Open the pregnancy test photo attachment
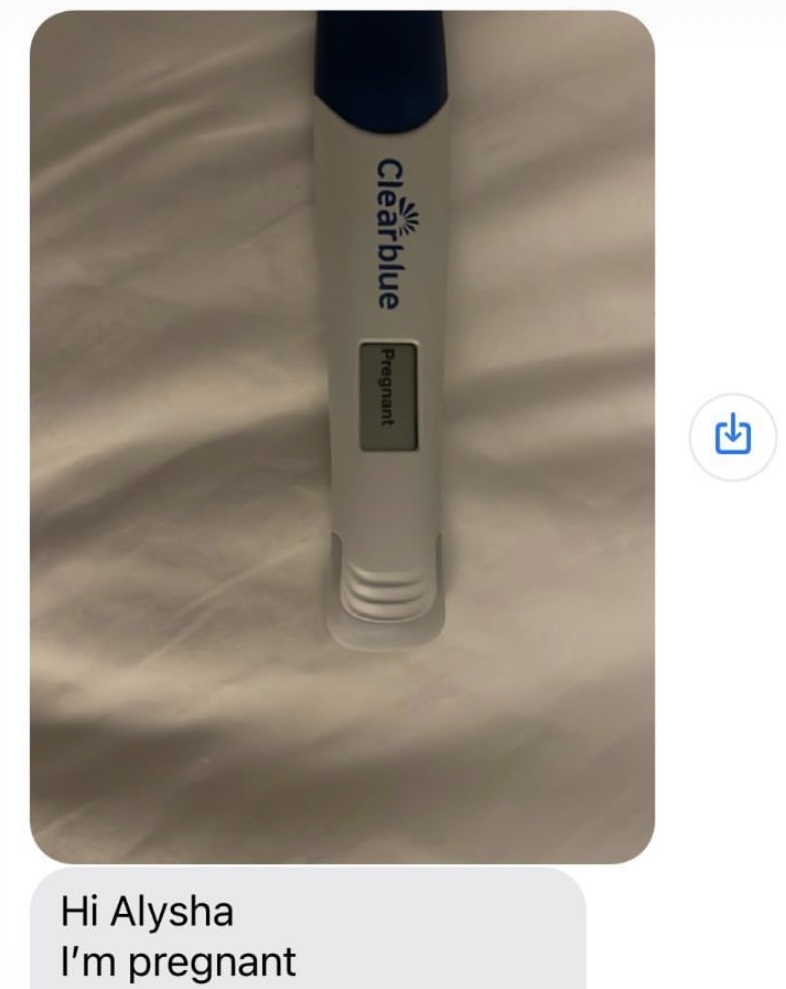 tap(342, 437)
